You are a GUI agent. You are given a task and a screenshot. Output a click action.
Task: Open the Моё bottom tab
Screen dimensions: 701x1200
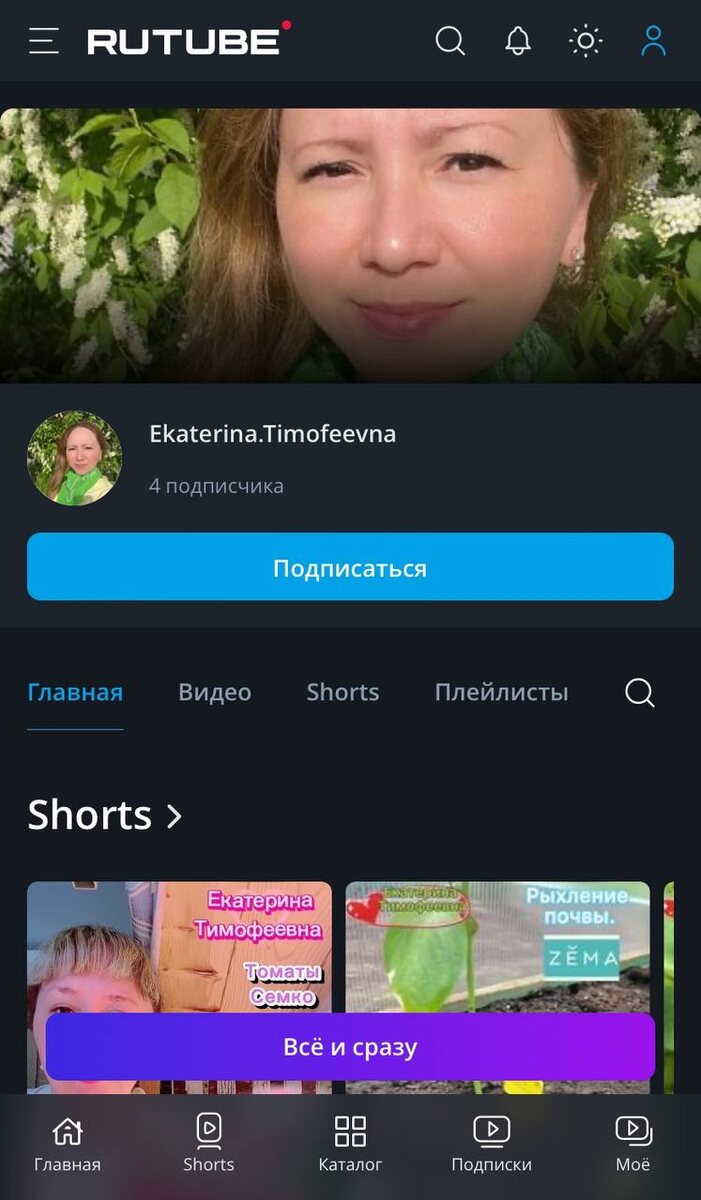pyautogui.click(x=632, y=1144)
